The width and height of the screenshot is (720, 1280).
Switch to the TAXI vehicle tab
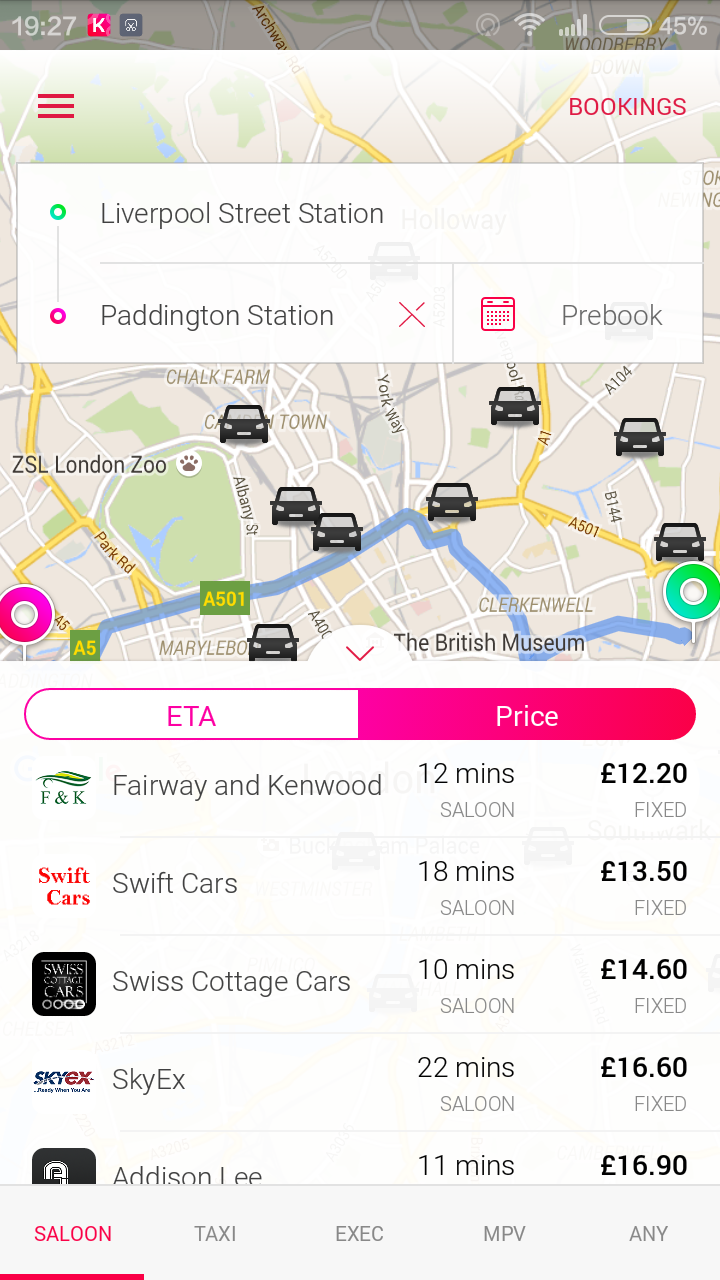click(x=216, y=1233)
